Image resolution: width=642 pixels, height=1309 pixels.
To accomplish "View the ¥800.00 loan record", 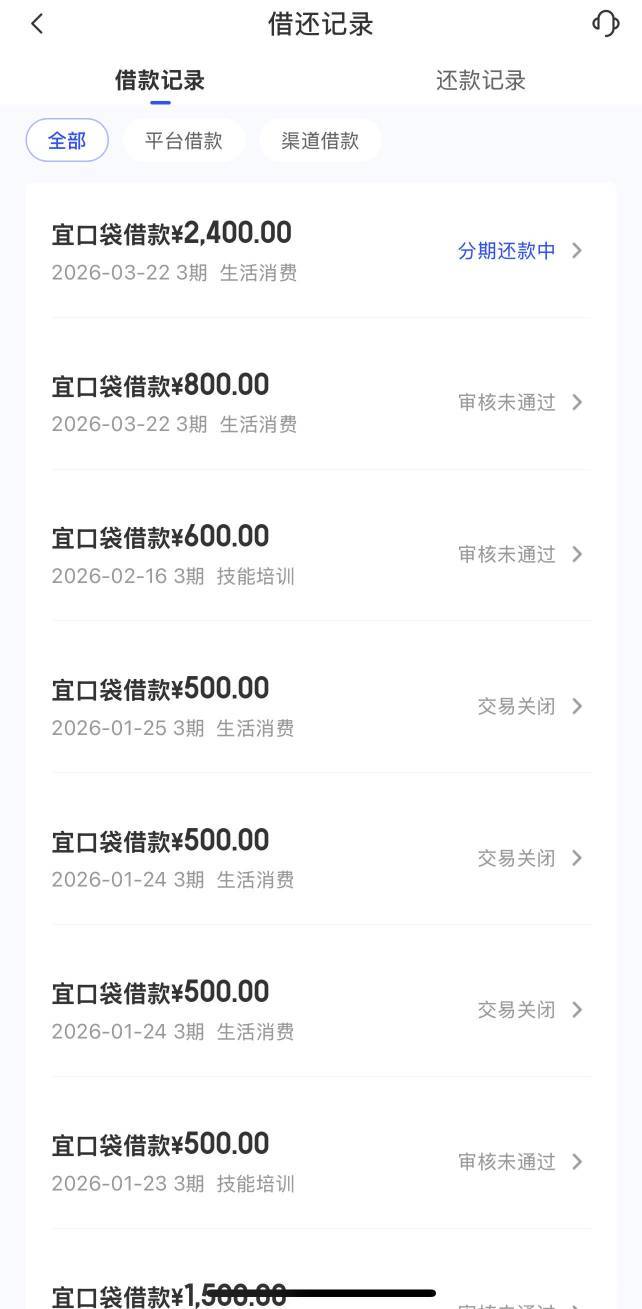I will (320, 402).
